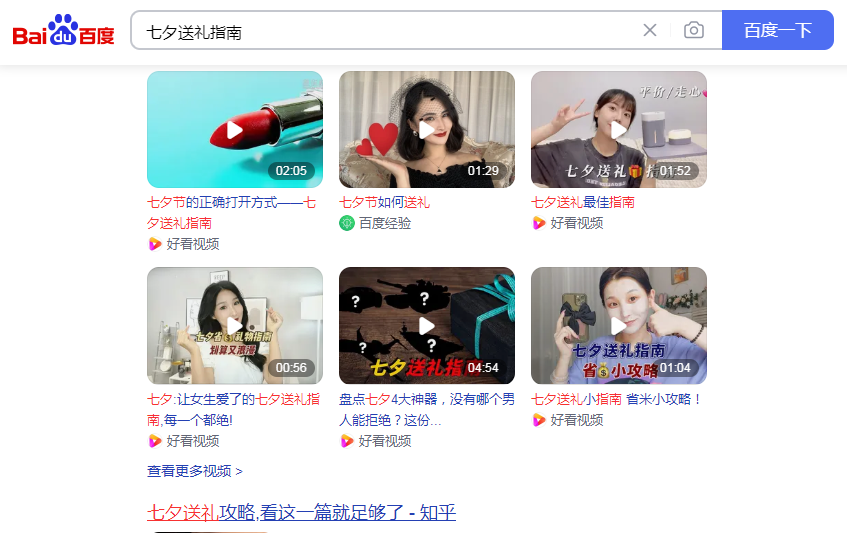Play the 七夕送礼最佳指南 video thumbnail
The height and width of the screenshot is (533, 847).
[619, 130]
